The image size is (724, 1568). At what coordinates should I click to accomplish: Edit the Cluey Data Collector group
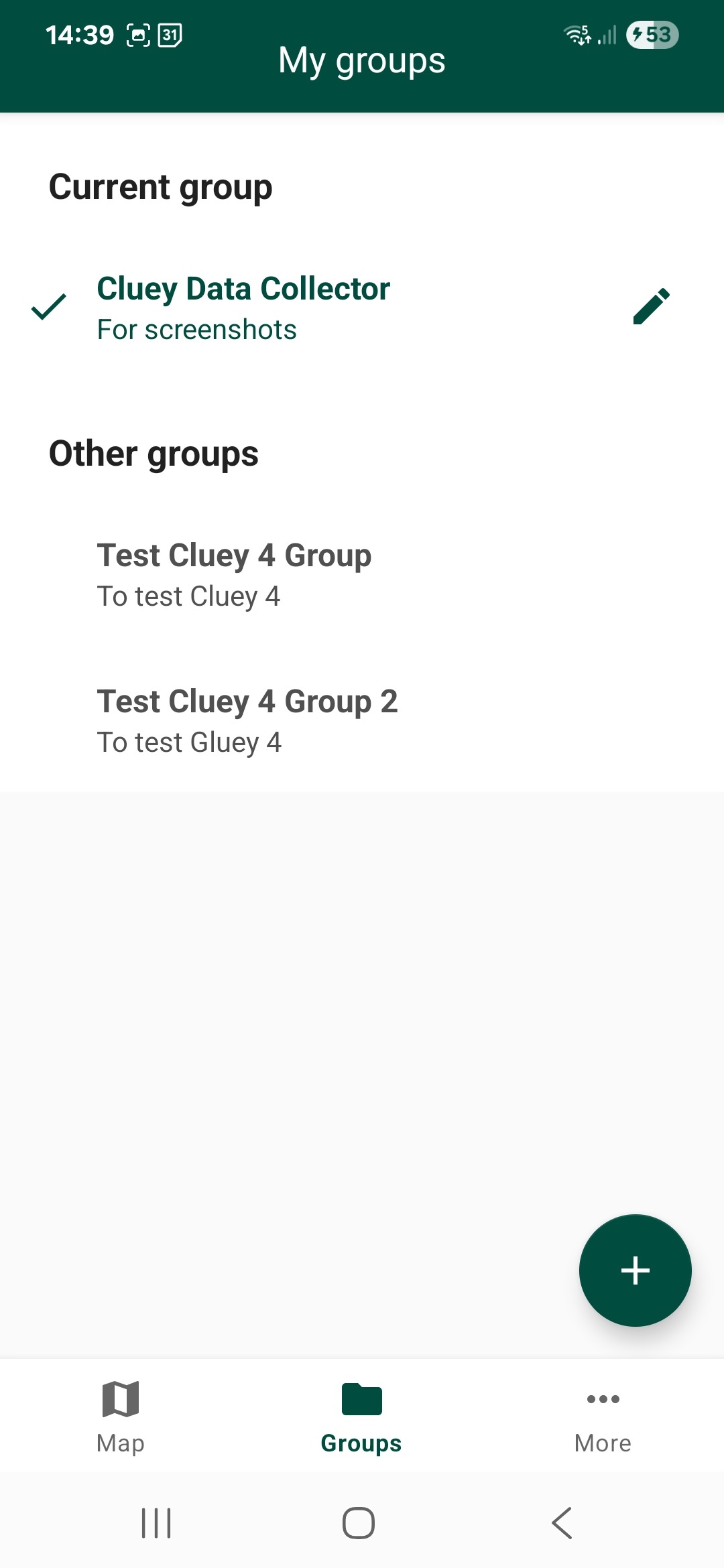[x=651, y=307]
